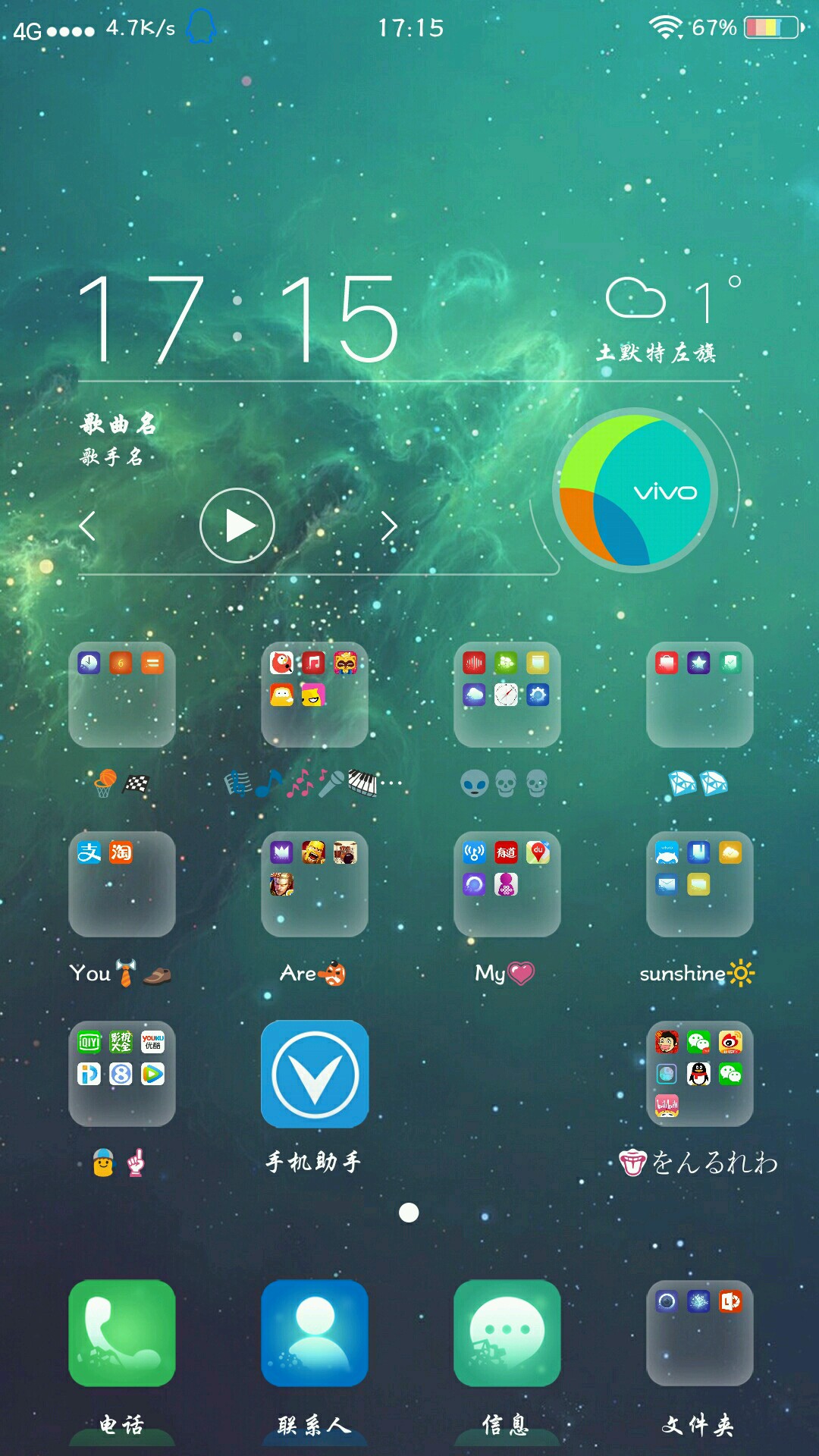Play the song in the music widget
Screen dimensions: 819x1456
click(237, 526)
